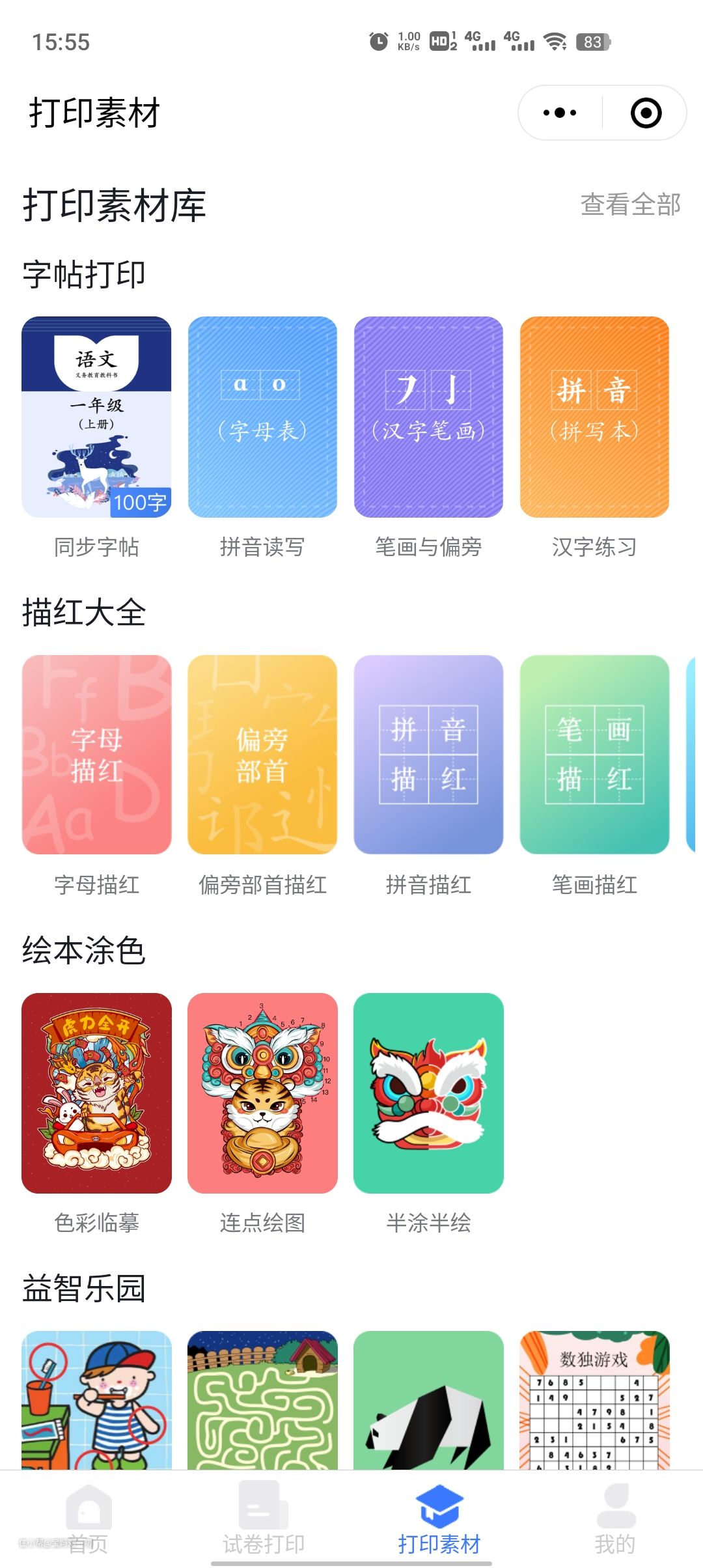Open the 数独游戏 sudoku card

tap(594, 1400)
